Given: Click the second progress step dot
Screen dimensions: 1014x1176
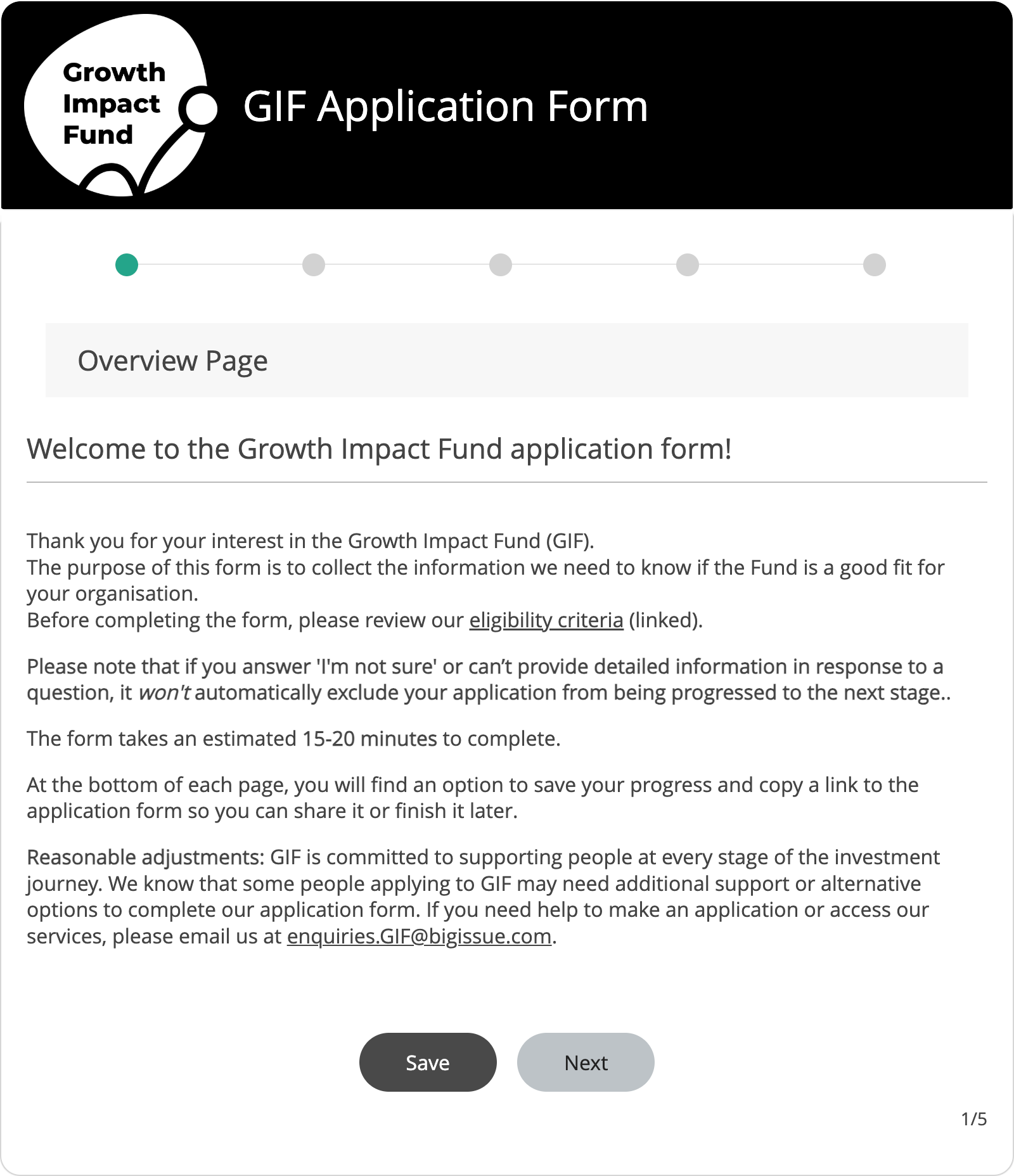Looking at the screenshot, I should pos(314,265).
